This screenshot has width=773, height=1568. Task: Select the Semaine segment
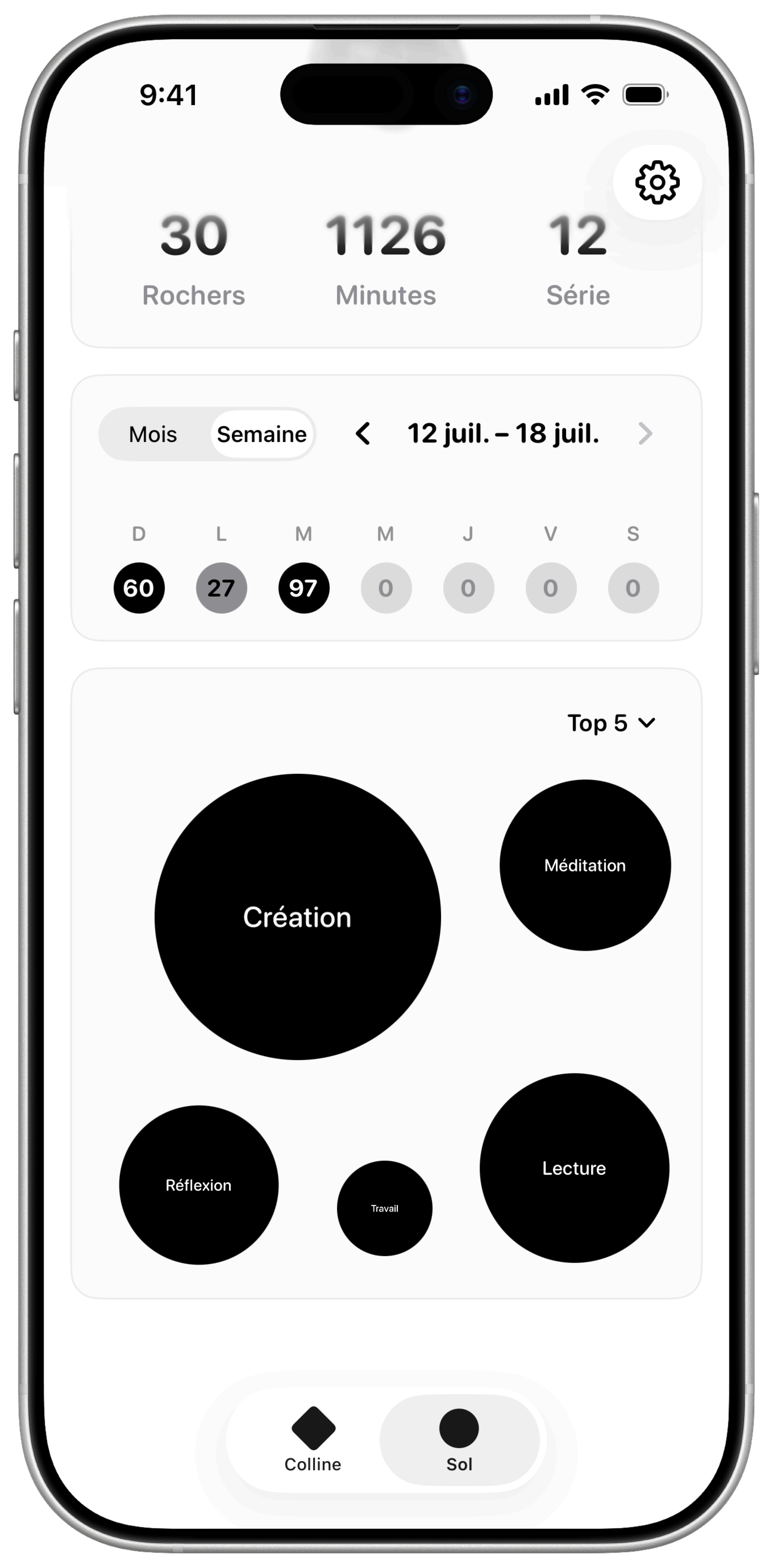(262, 434)
